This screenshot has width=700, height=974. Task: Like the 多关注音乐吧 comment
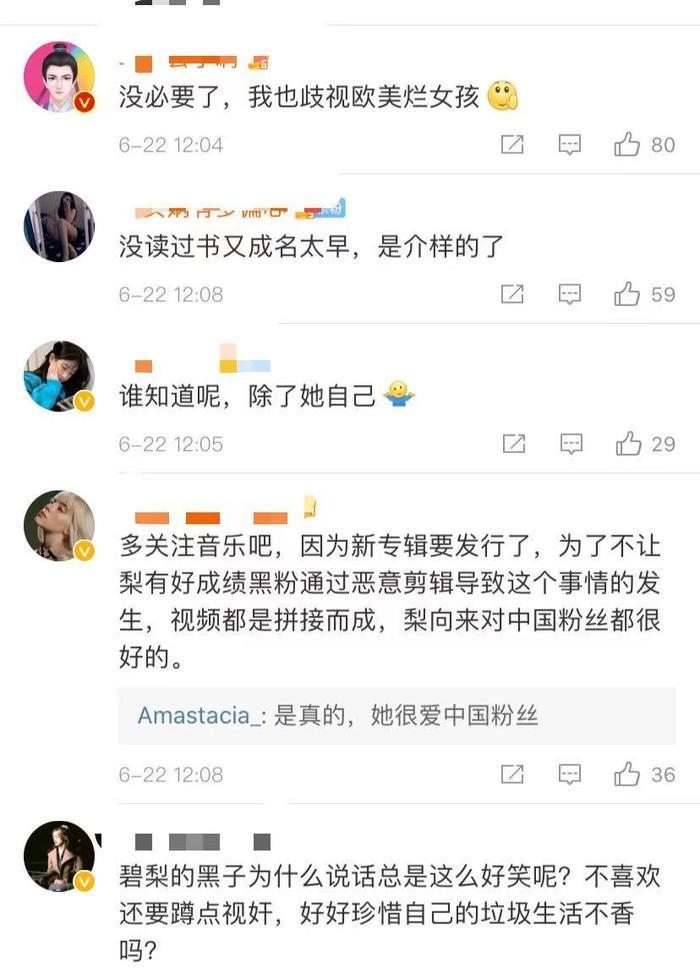(x=628, y=773)
